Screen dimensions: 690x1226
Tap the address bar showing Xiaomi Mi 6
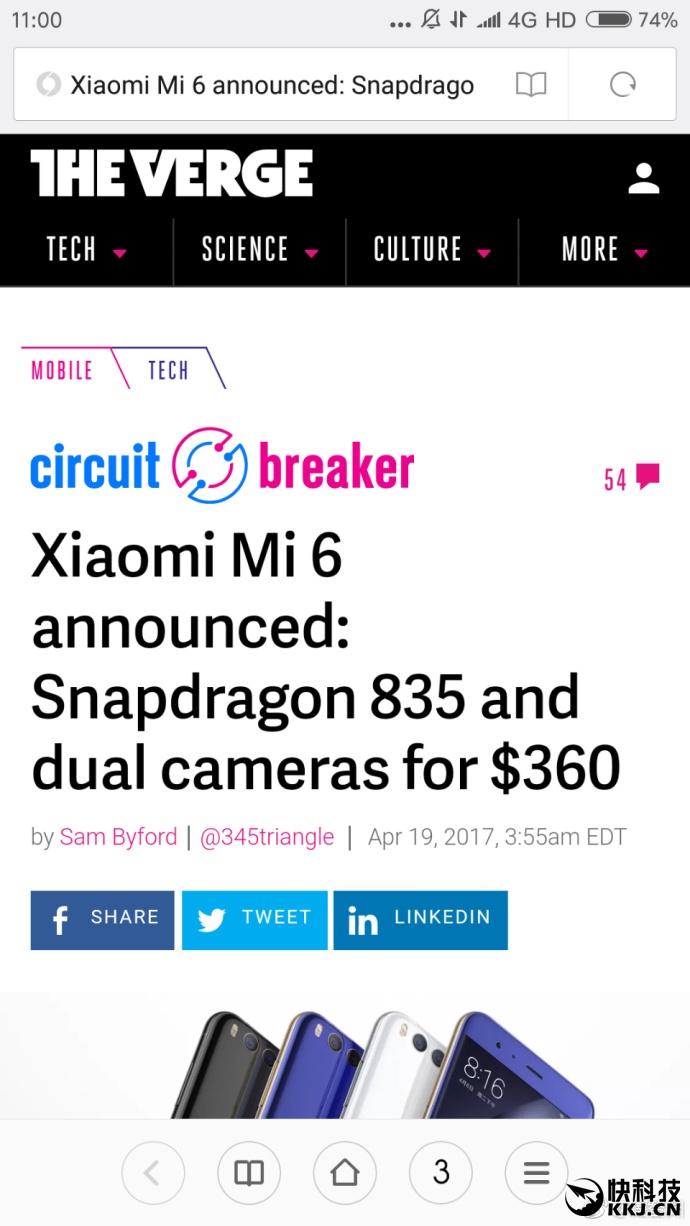click(270, 85)
